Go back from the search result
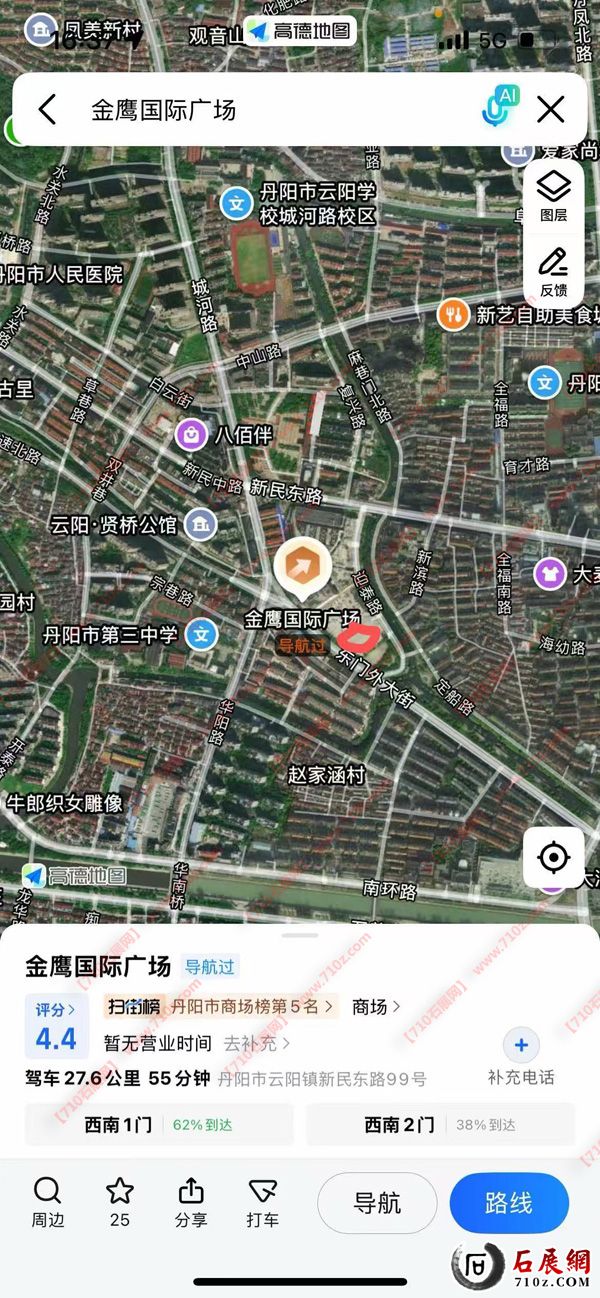The image size is (600, 1298). (47, 109)
